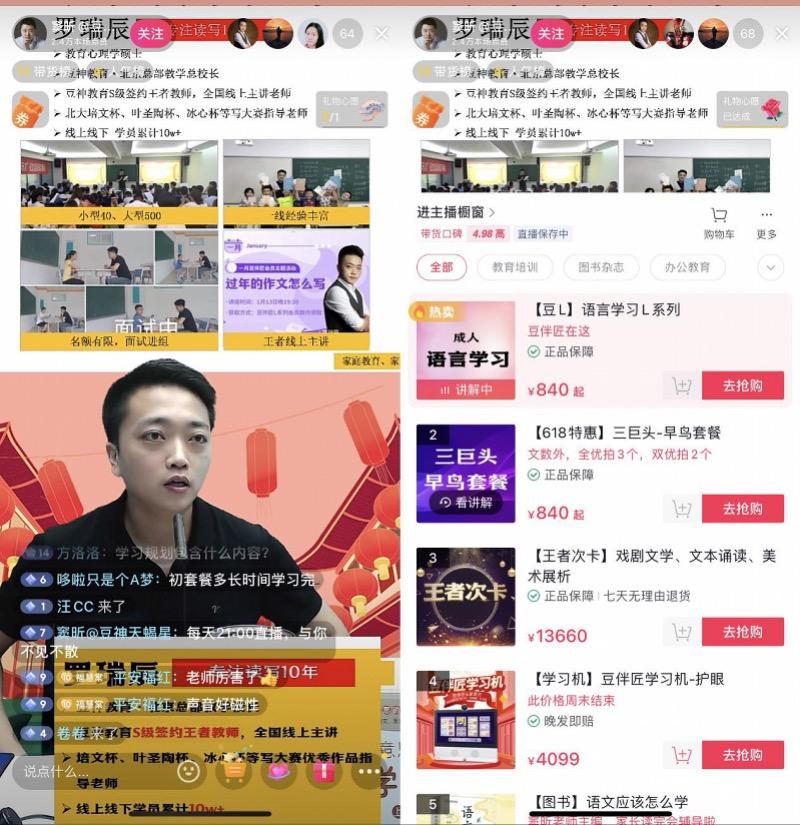The width and height of the screenshot is (800, 825).
Task: Show the 办公教育 category
Action: coord(686,267)
